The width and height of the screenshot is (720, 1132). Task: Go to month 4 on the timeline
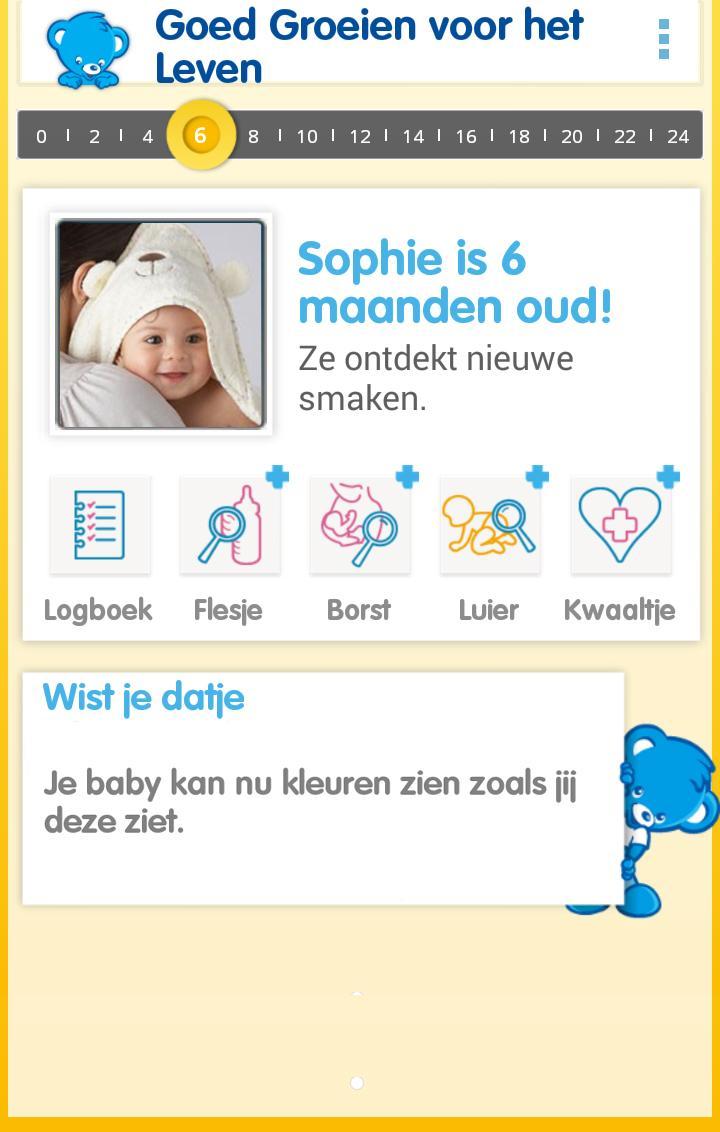147,136
